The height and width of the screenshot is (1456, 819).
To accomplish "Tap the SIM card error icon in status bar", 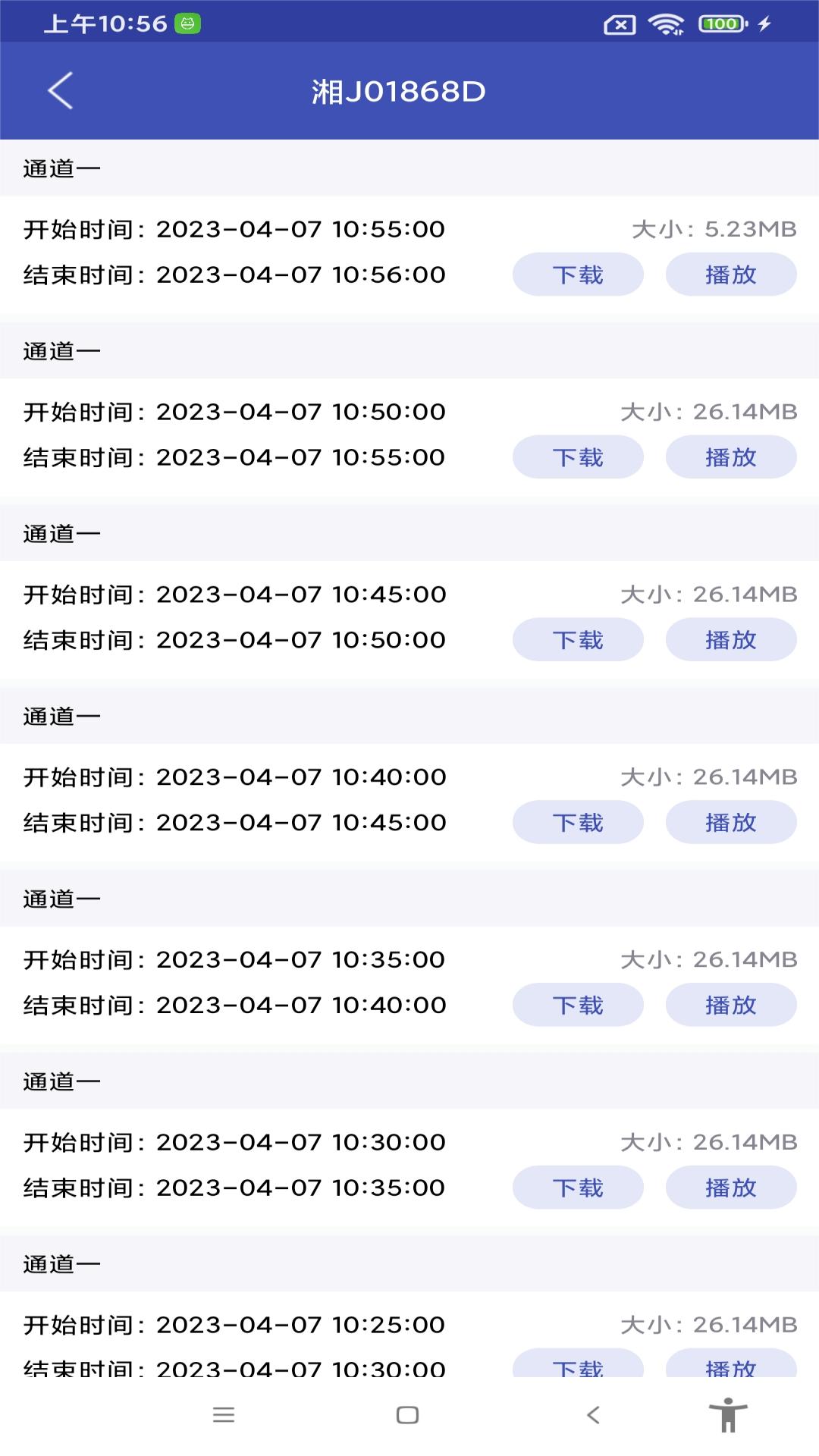I will (x=619, y=23).
